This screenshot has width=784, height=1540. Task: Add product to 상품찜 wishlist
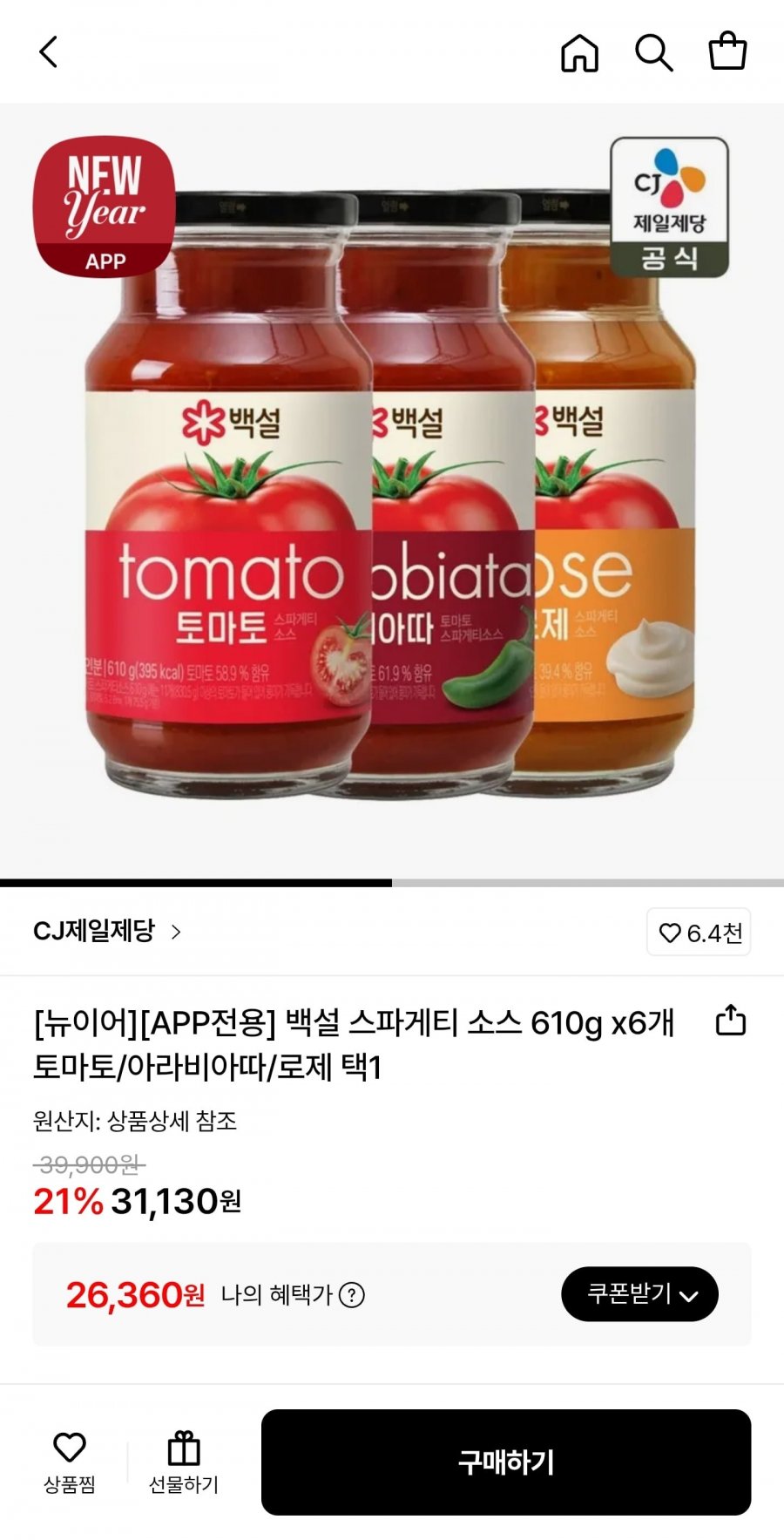pyautogui.click(x=70, y=1462)
